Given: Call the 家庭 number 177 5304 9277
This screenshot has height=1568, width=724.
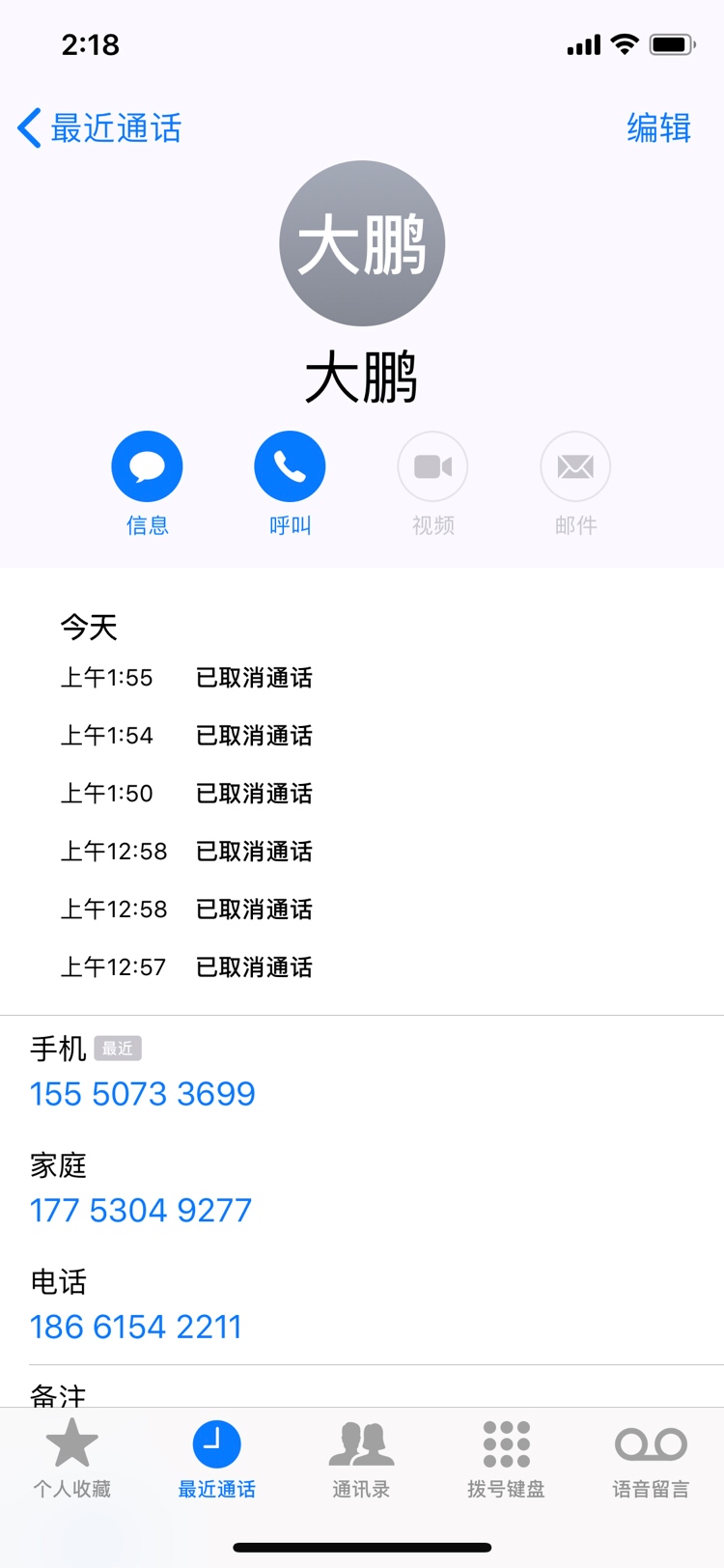Looking at the screenshot, I should (141, 1210).
